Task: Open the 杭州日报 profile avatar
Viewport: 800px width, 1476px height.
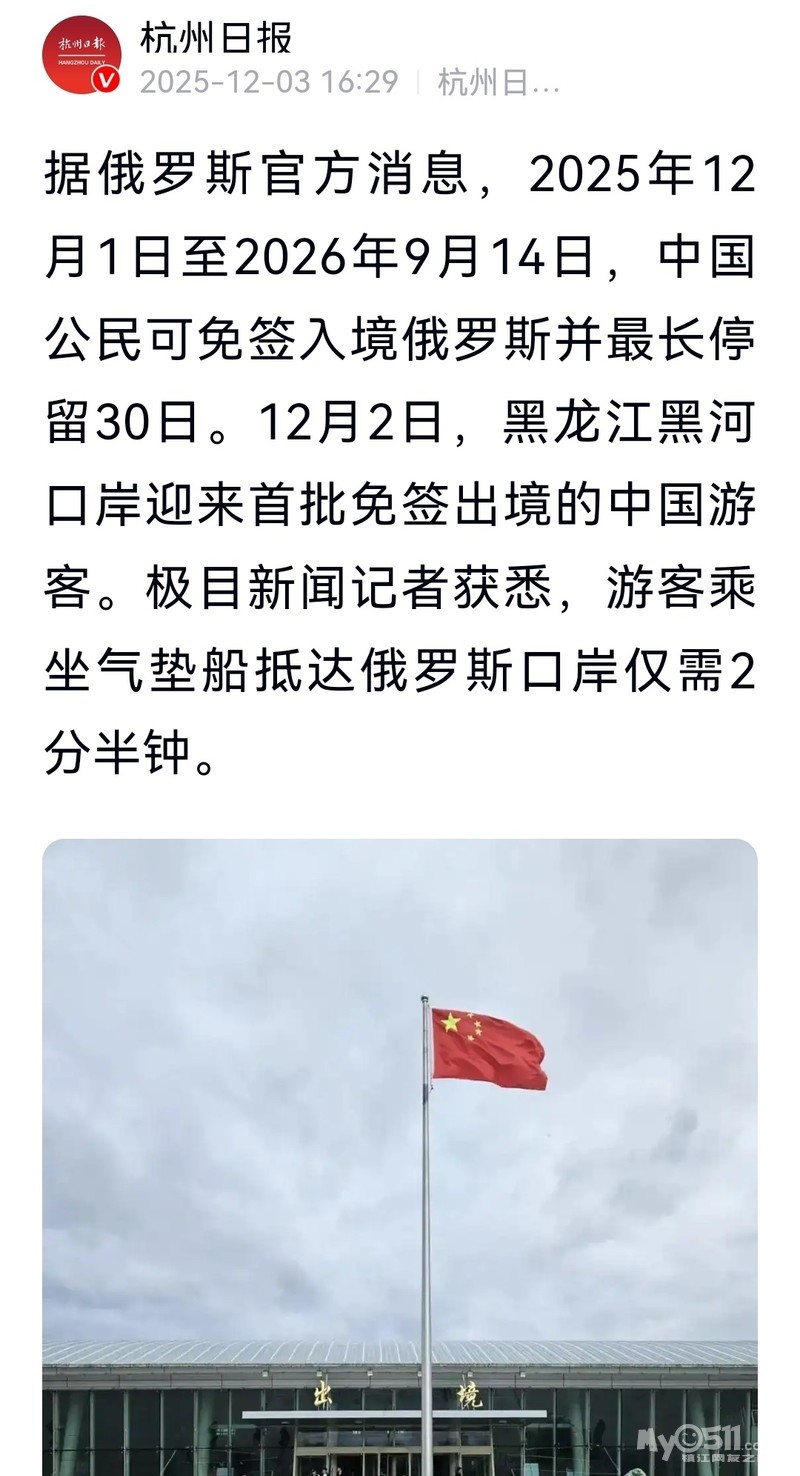Action: click(81, 55)
